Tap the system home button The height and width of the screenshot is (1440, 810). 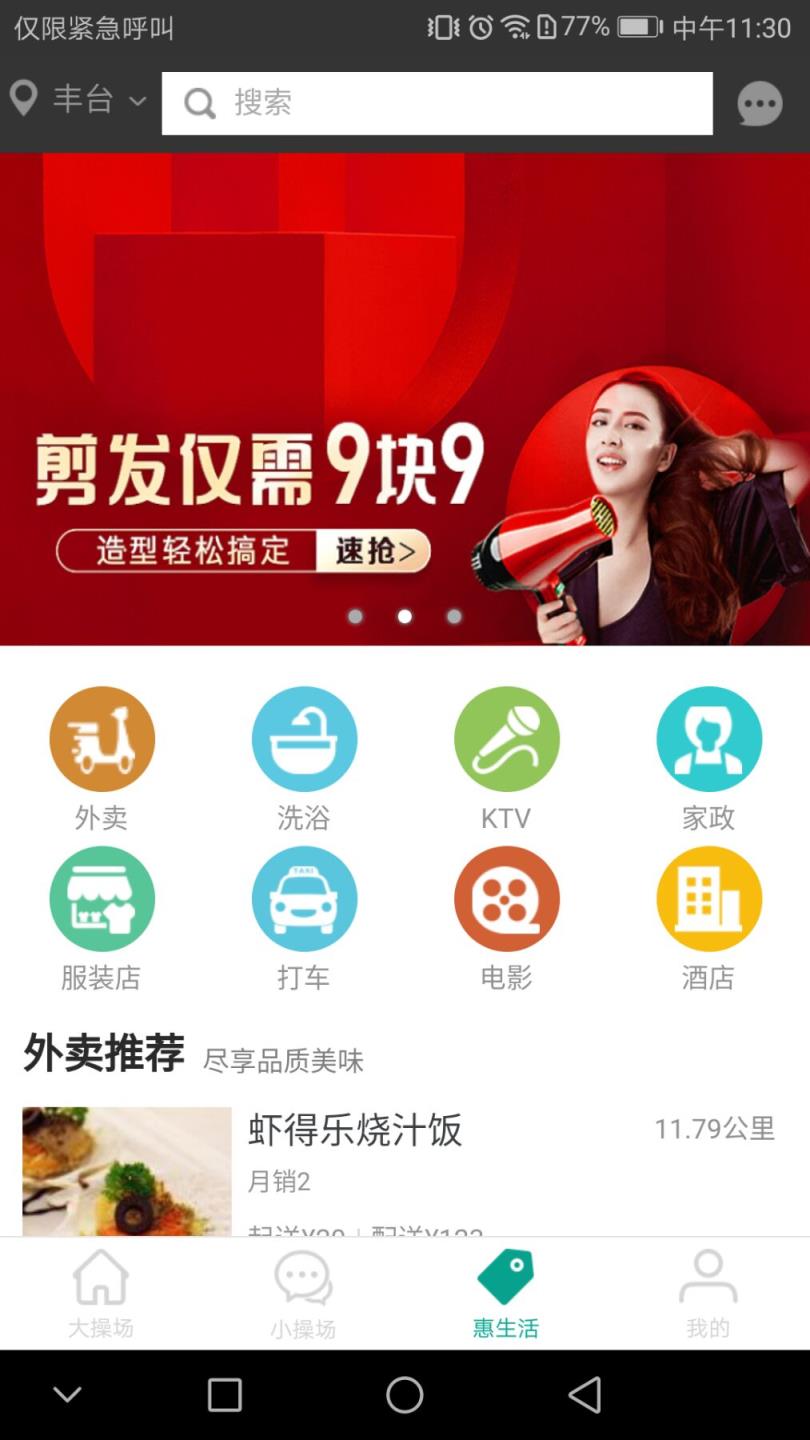(405, 1395)
